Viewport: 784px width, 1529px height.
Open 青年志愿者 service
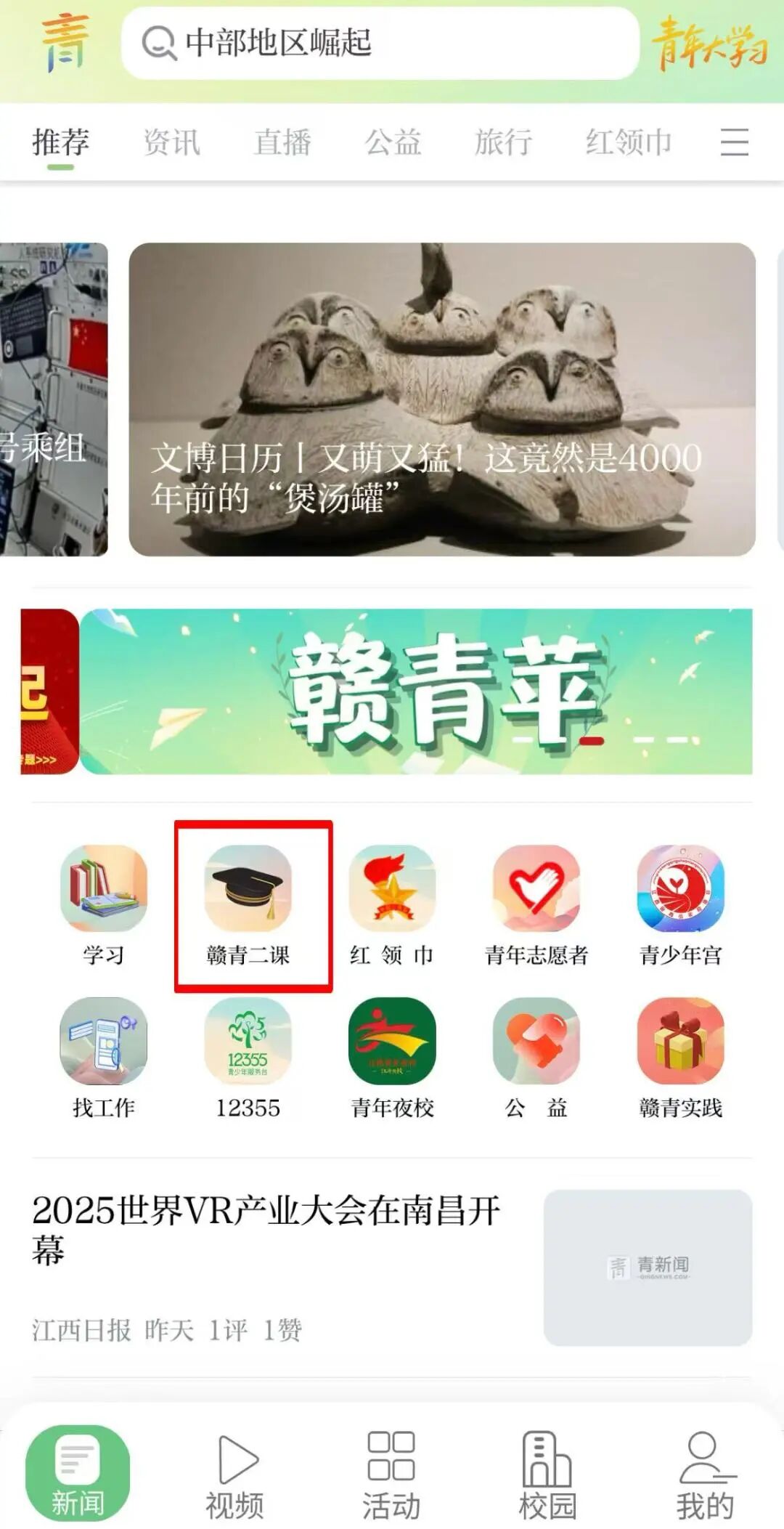pyautogui.click(x=536, y=904)
